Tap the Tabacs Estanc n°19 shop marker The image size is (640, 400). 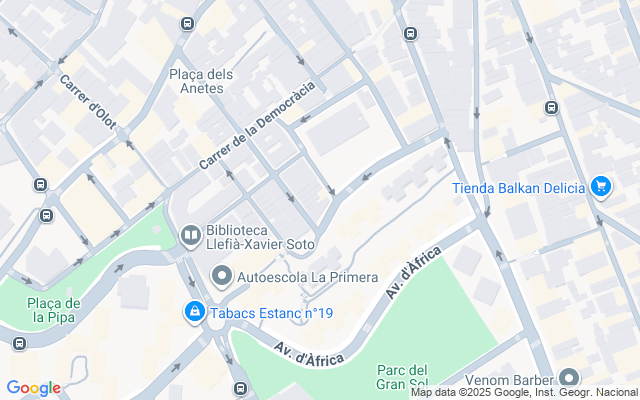tap(193, 314)
